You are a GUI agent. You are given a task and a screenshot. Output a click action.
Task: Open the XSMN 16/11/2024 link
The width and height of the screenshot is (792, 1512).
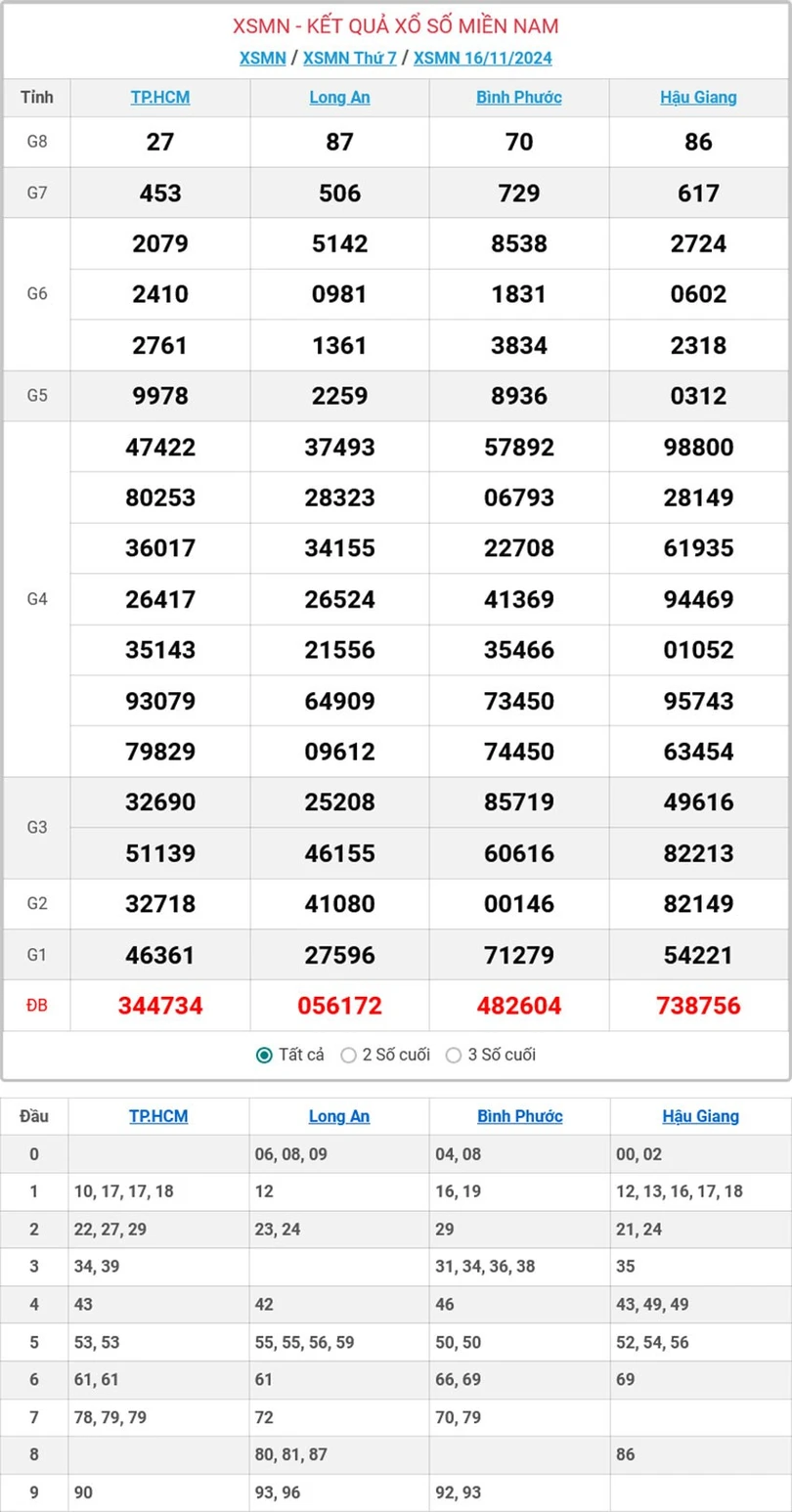click(x=482, y=58)
